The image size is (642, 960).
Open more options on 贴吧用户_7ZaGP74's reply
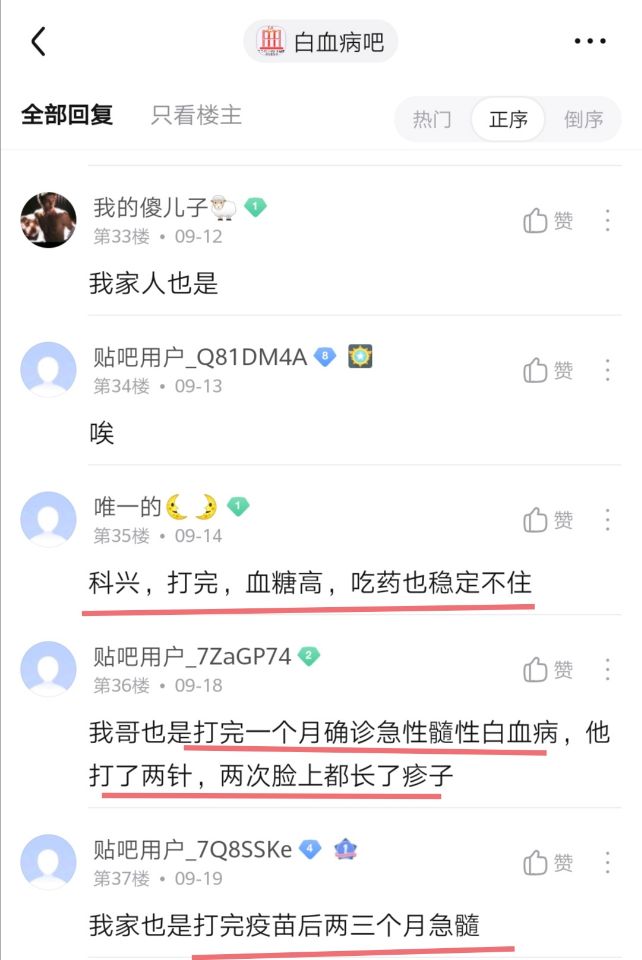tap(607, 670)
